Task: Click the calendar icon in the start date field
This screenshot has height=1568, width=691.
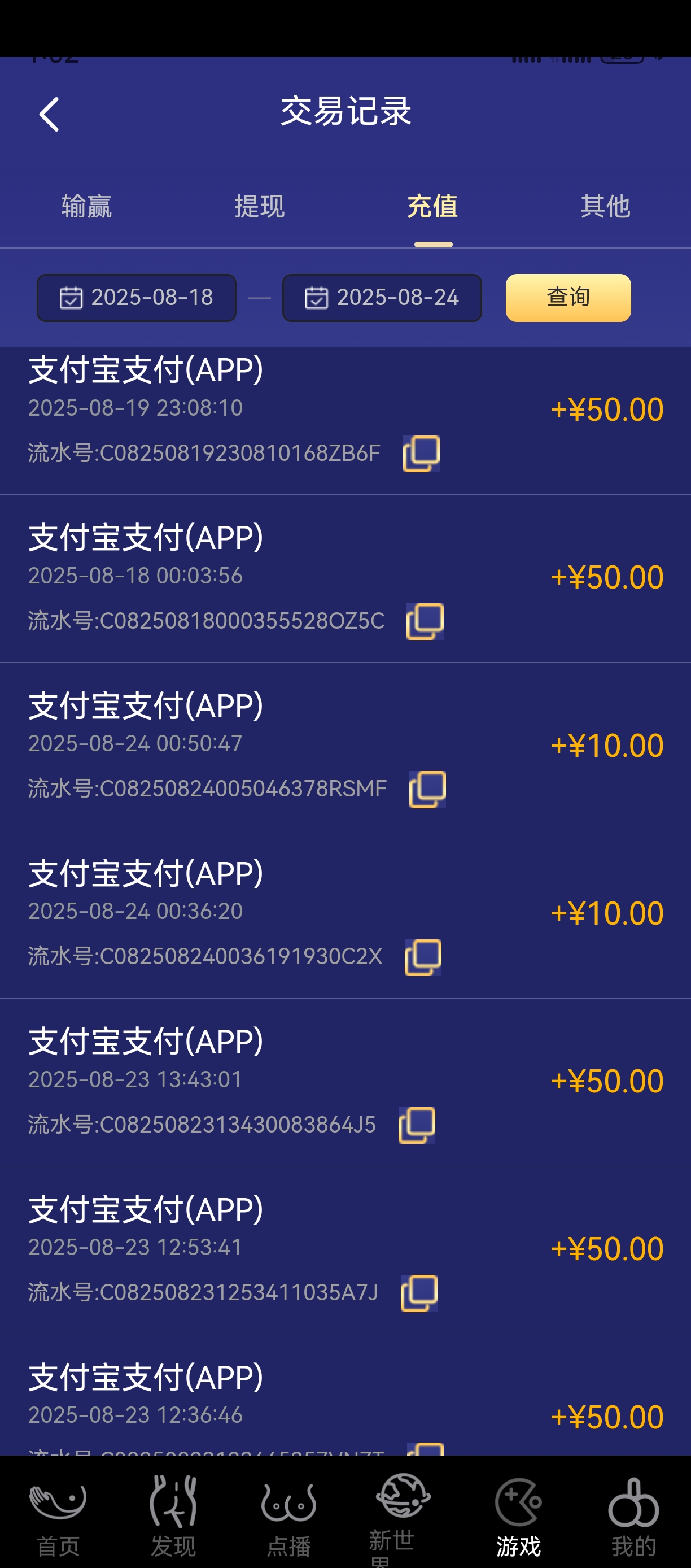Action: [71, 298]
